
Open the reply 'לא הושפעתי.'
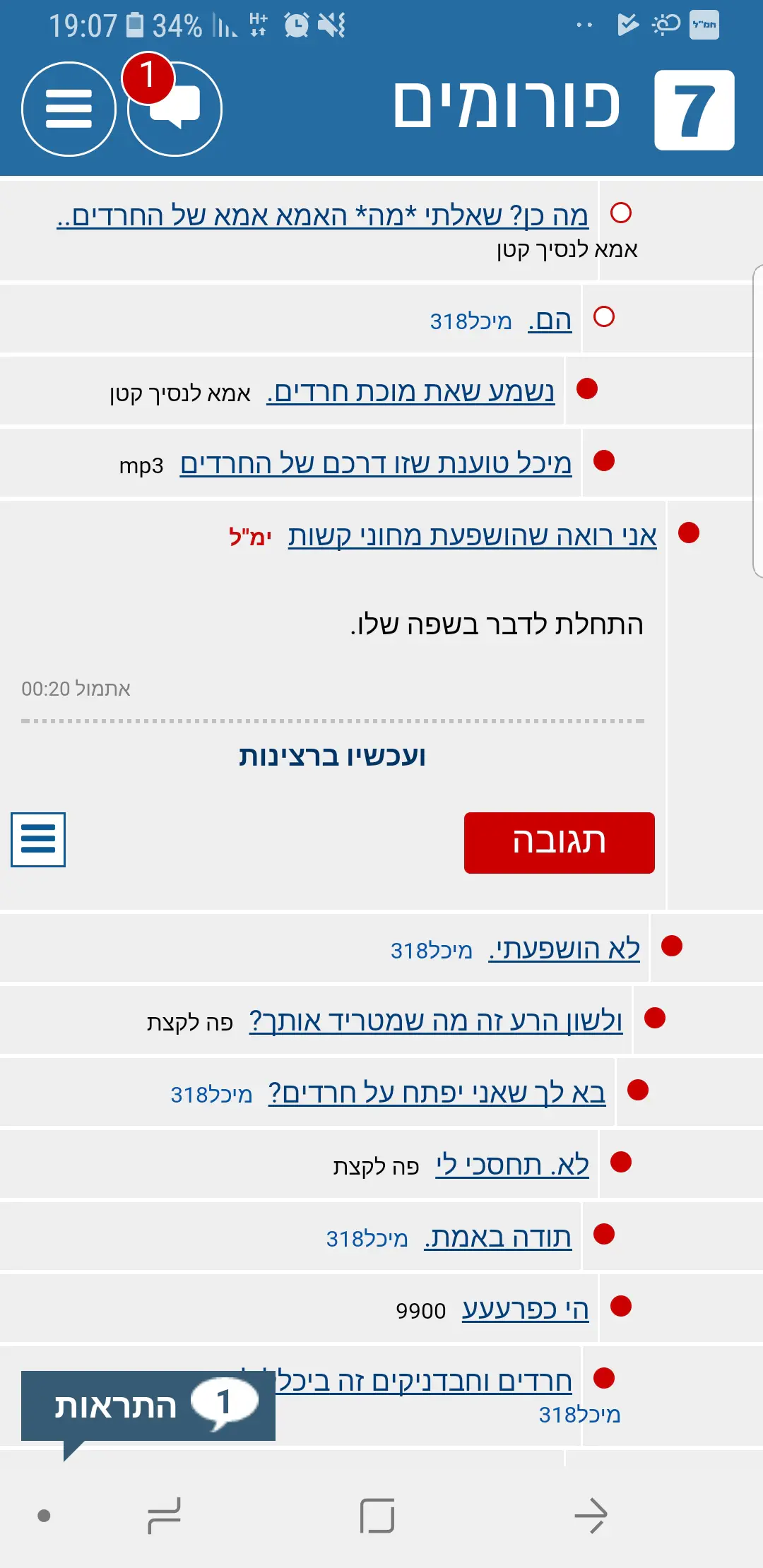(564, 949)
